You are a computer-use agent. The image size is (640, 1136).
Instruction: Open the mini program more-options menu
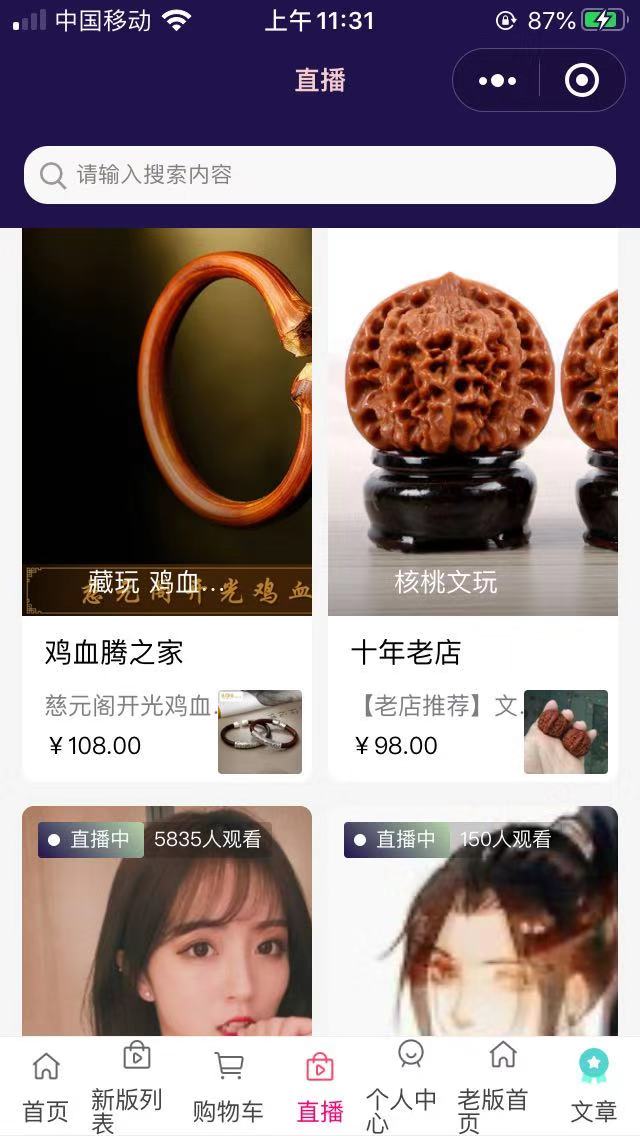click(497, 81)
